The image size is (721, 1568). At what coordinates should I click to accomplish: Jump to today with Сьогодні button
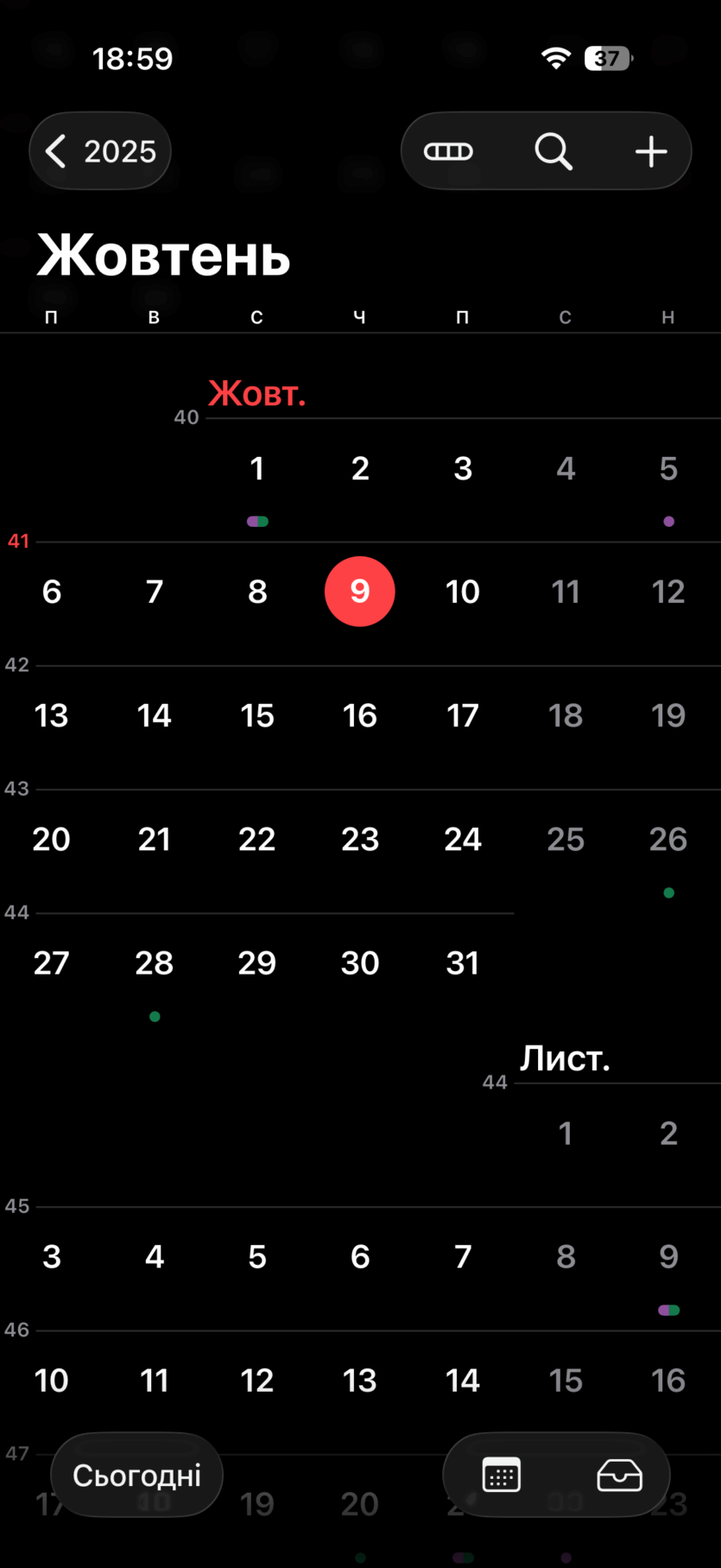point(136,1475)
